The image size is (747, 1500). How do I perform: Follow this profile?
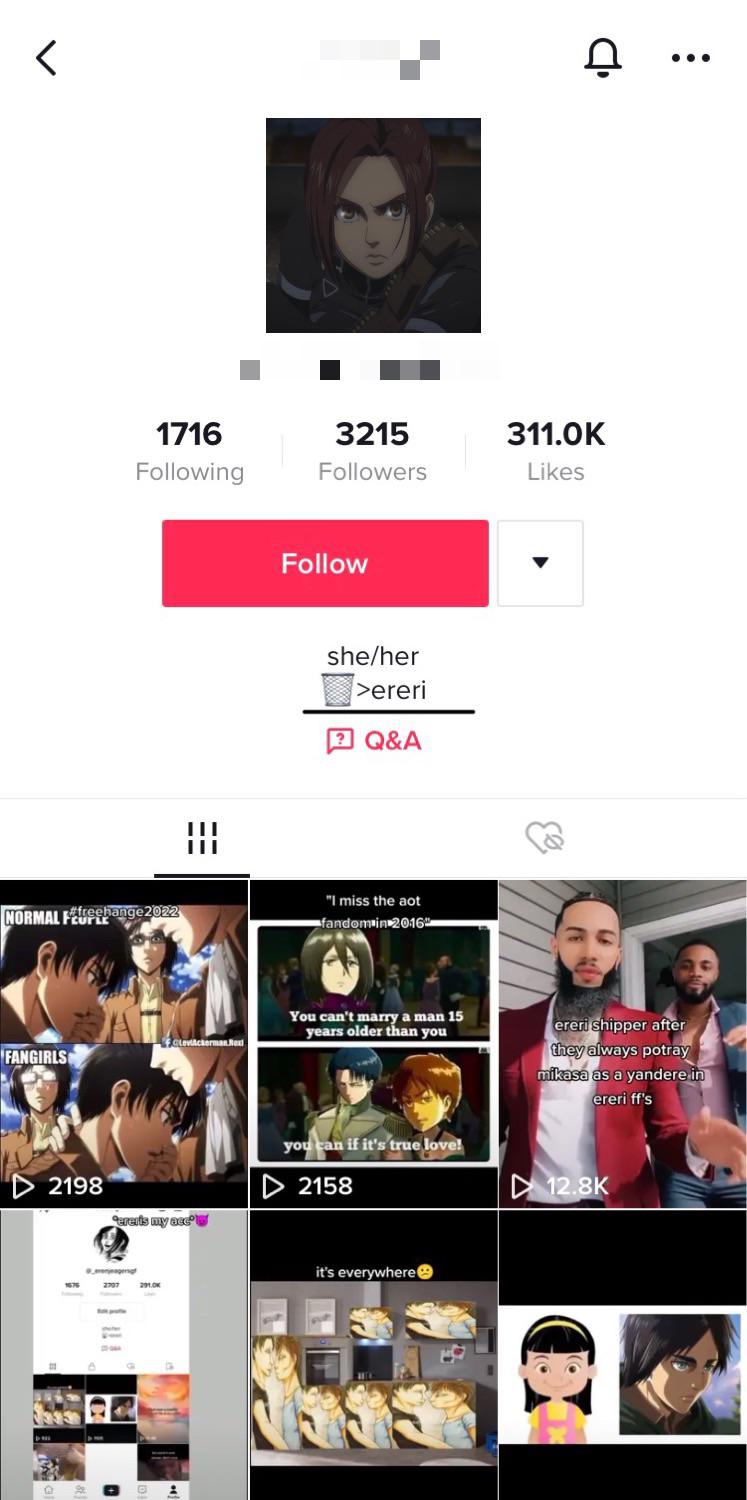point(325,563)
